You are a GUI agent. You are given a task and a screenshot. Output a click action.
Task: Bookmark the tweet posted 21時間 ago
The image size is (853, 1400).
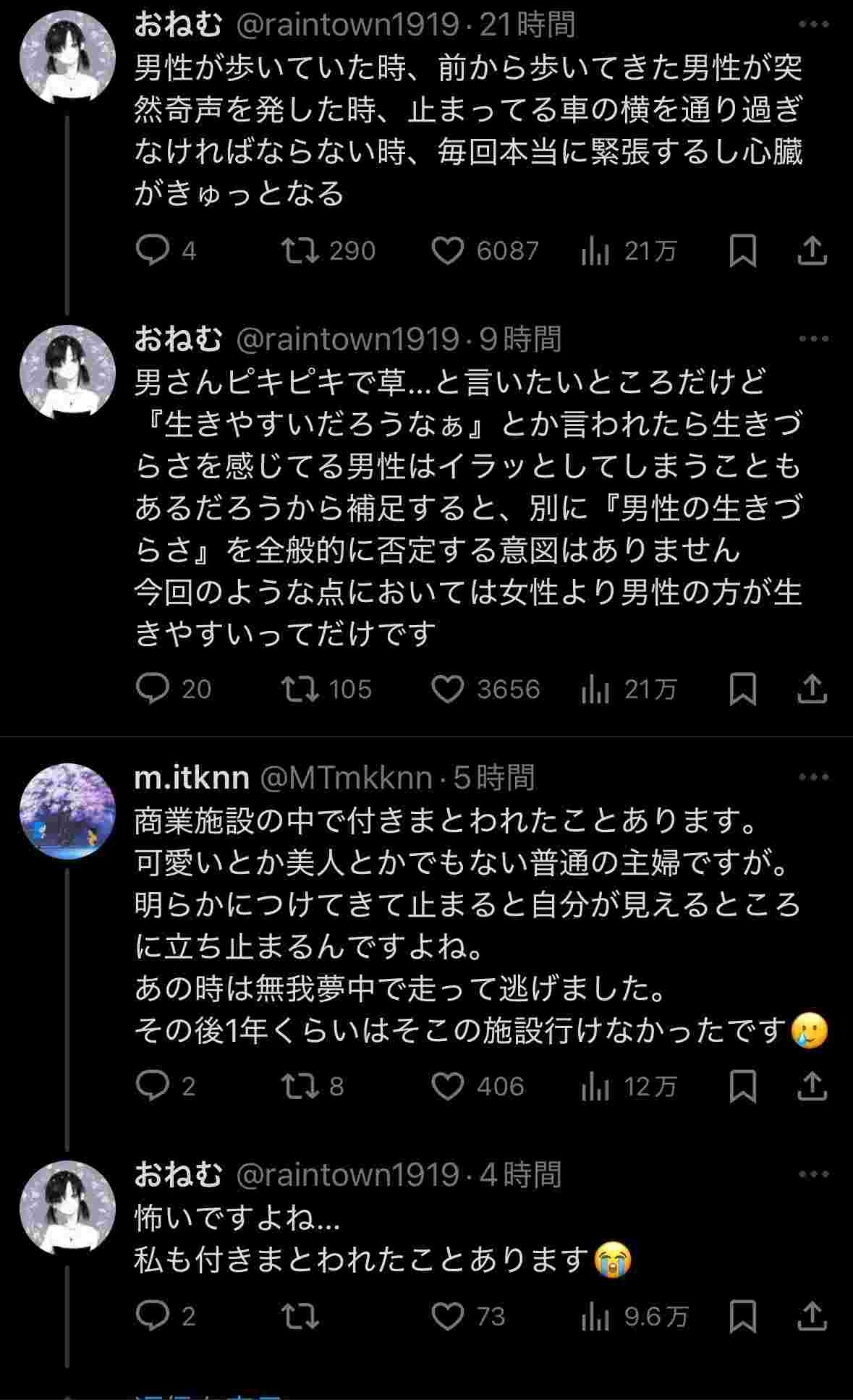click(x=742, y=251)
